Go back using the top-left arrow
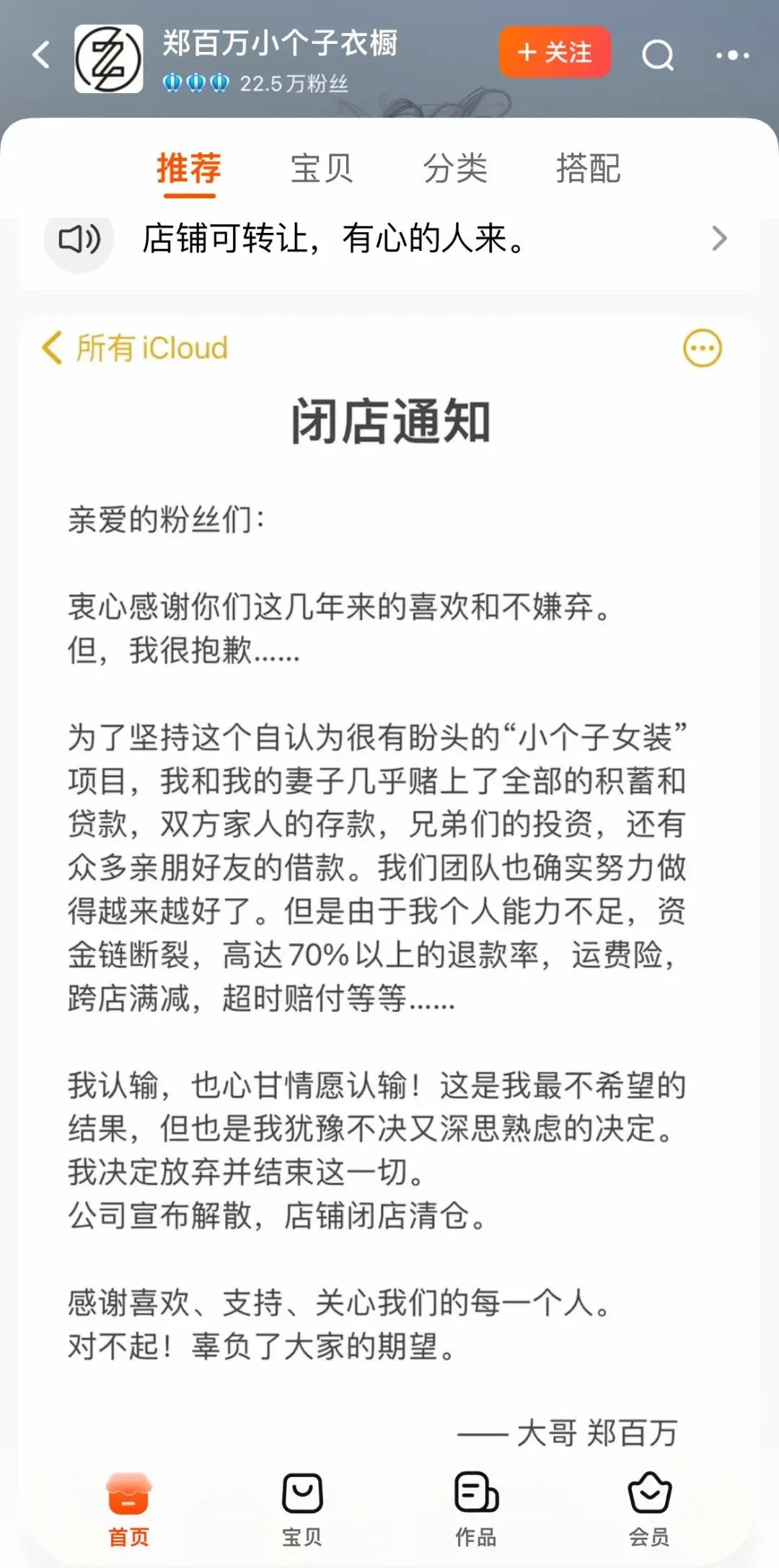The width and height of the screenshot is (779, 1568). click(42, 55)
